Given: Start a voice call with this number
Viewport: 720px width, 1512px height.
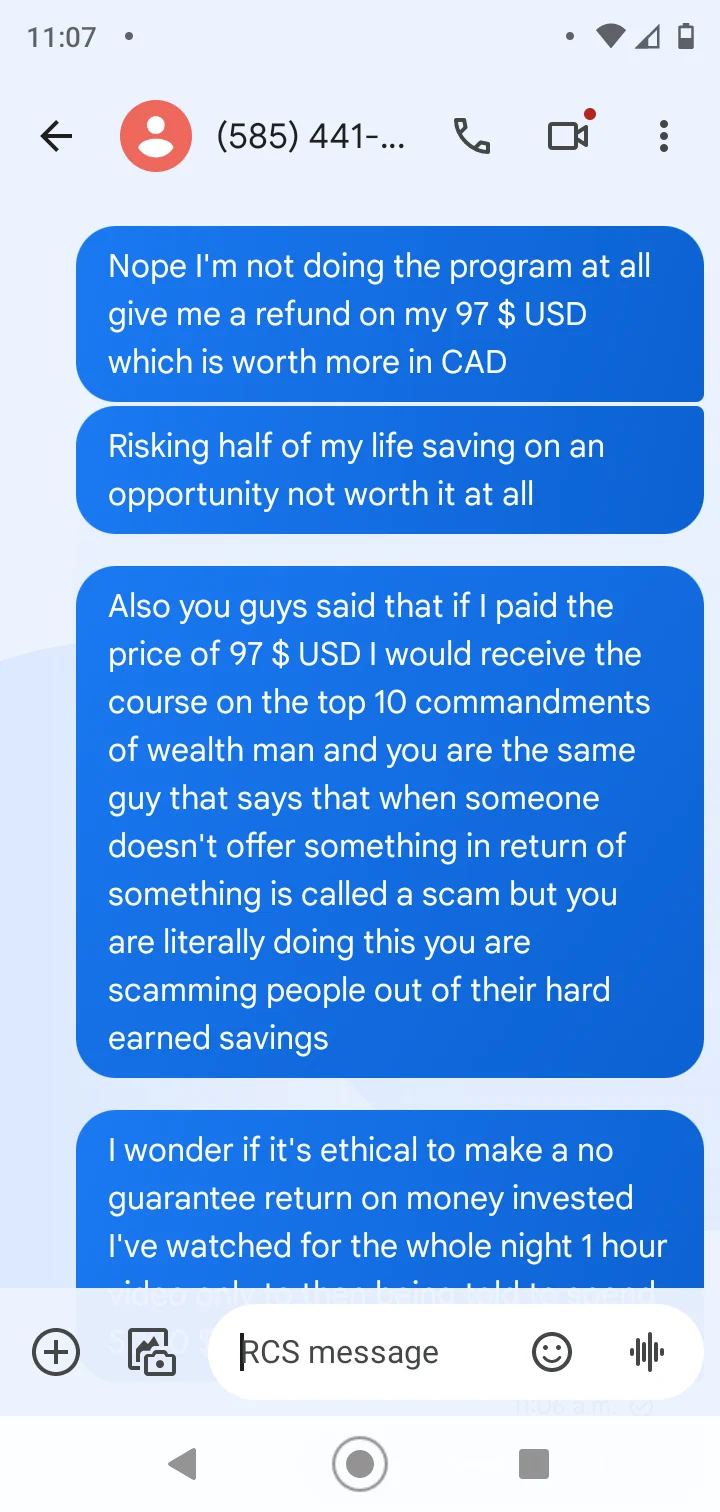Looking at the screenshot, I should click(472, 136).
